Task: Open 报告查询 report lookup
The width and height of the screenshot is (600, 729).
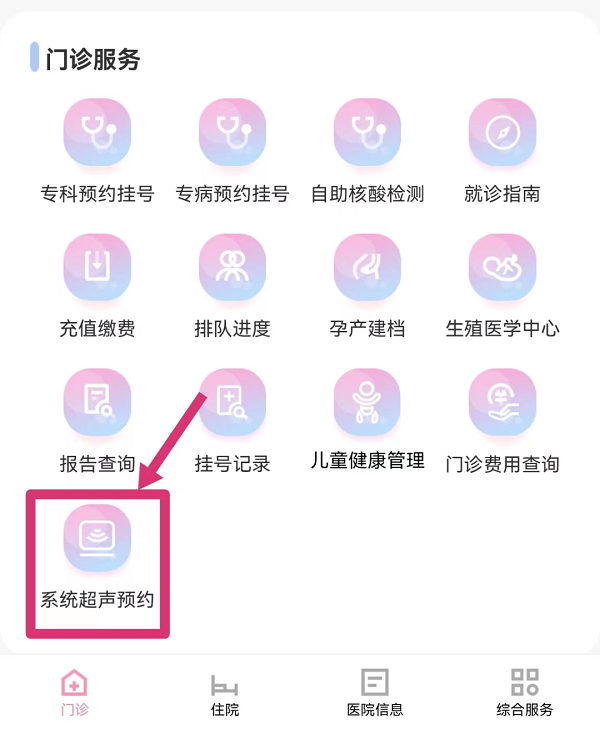Action: coord(97,403)
